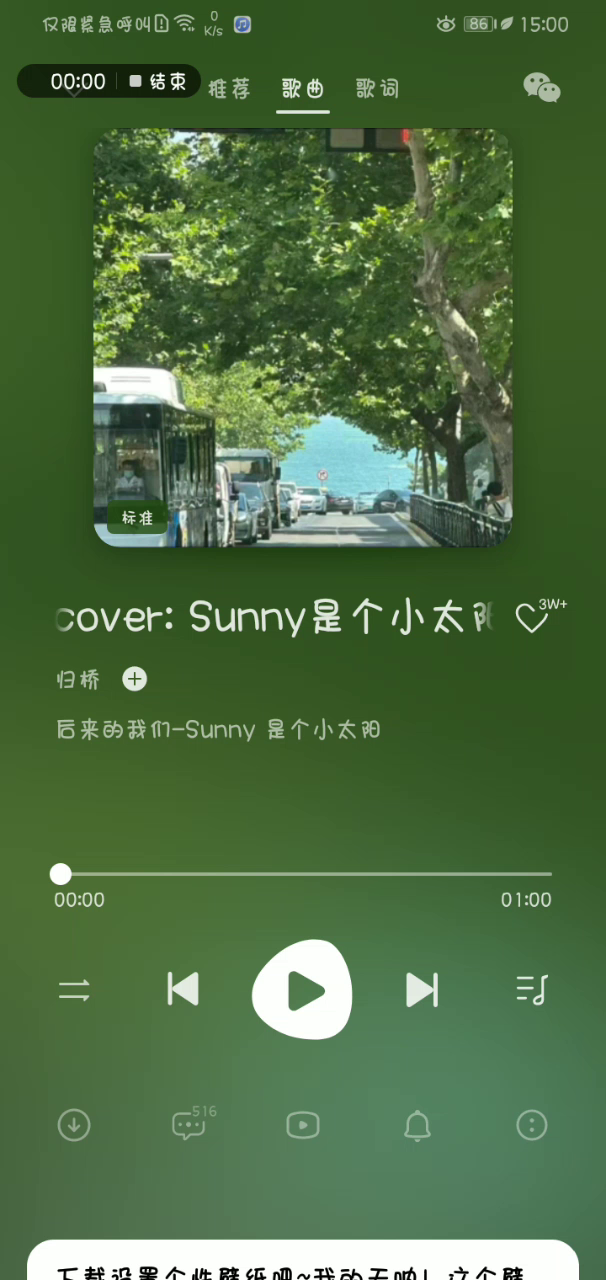Screen dimensions: 606x1280
Task: Change the playback order mode
Action: click(x=74, y=990)
